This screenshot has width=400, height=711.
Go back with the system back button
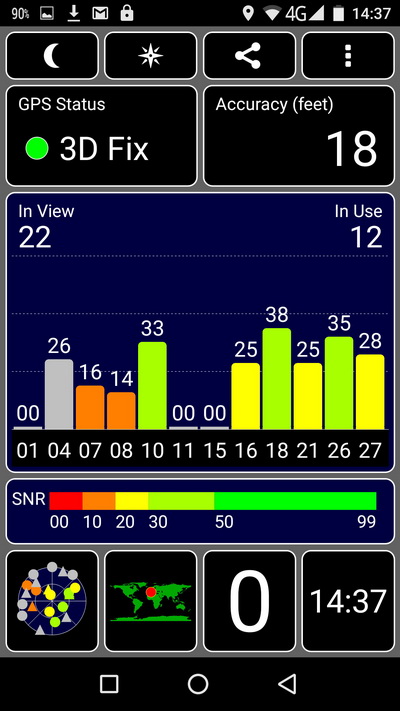[x=287, y=683]
